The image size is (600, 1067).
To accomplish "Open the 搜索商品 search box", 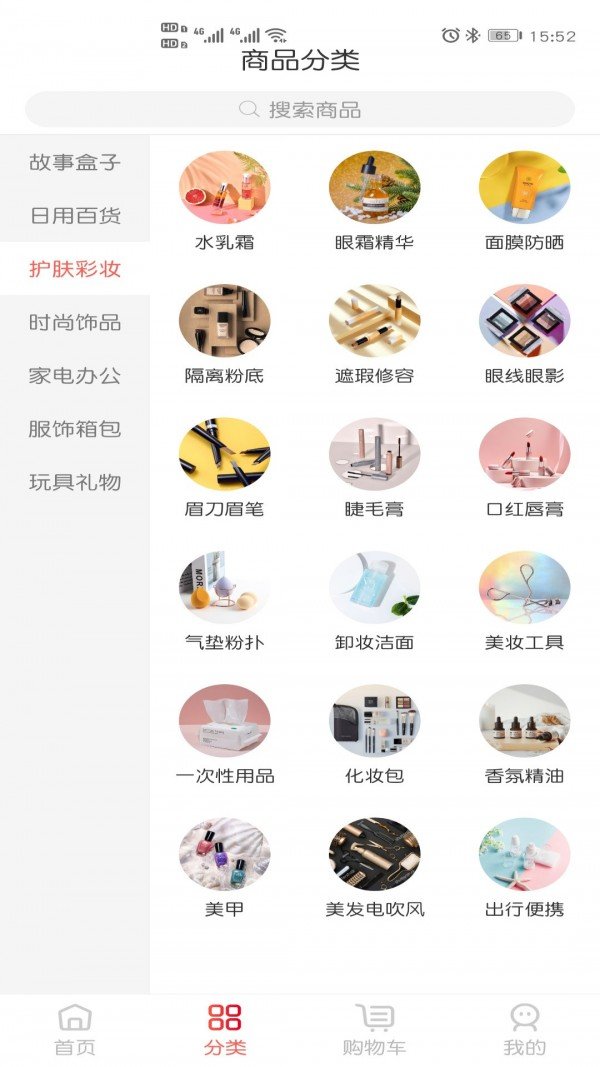I will coord(300,109).
